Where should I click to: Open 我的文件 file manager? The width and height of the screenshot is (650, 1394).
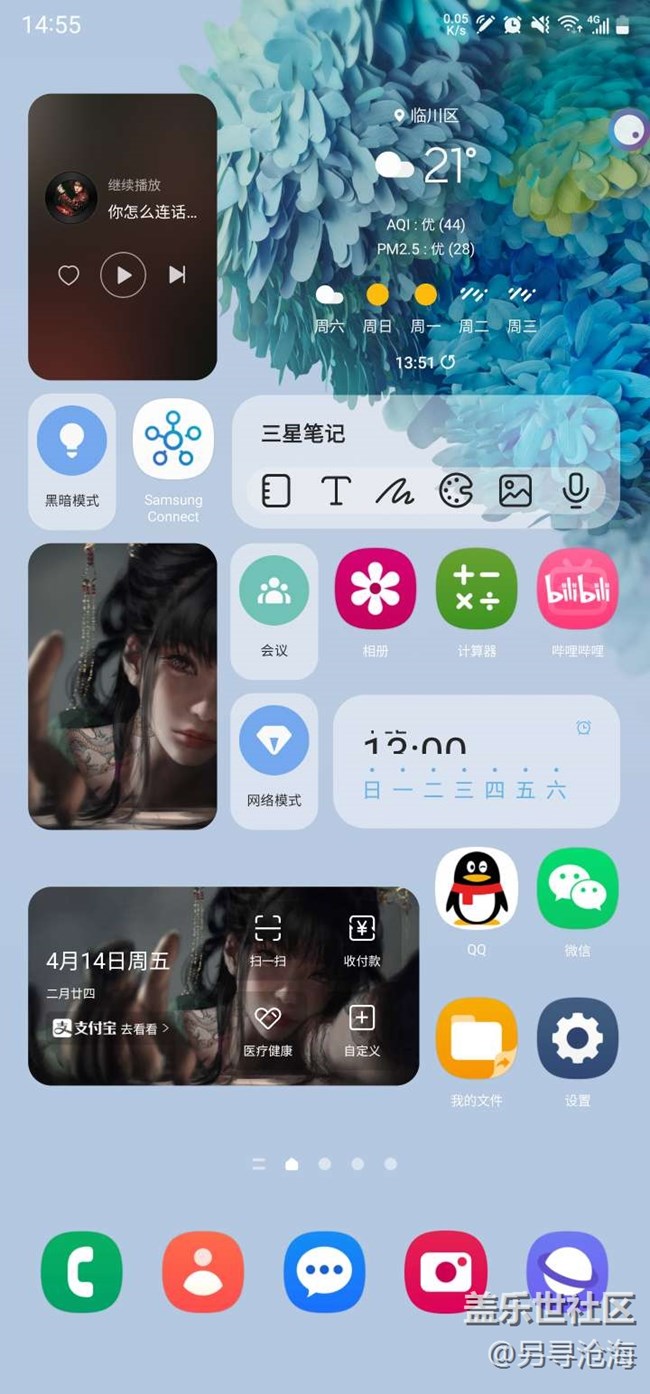476,1040
